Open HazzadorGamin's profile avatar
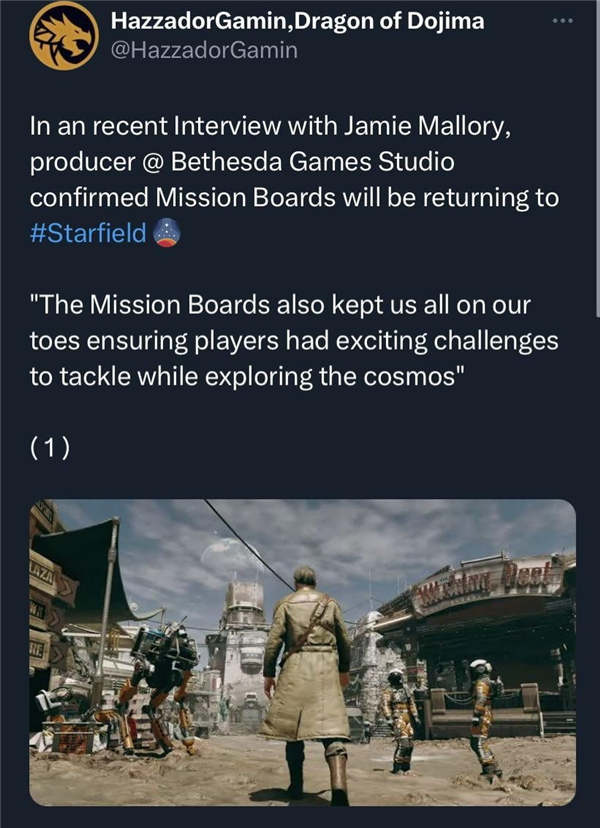This screenshot has height=828, width=600. (x=62, y=37)
